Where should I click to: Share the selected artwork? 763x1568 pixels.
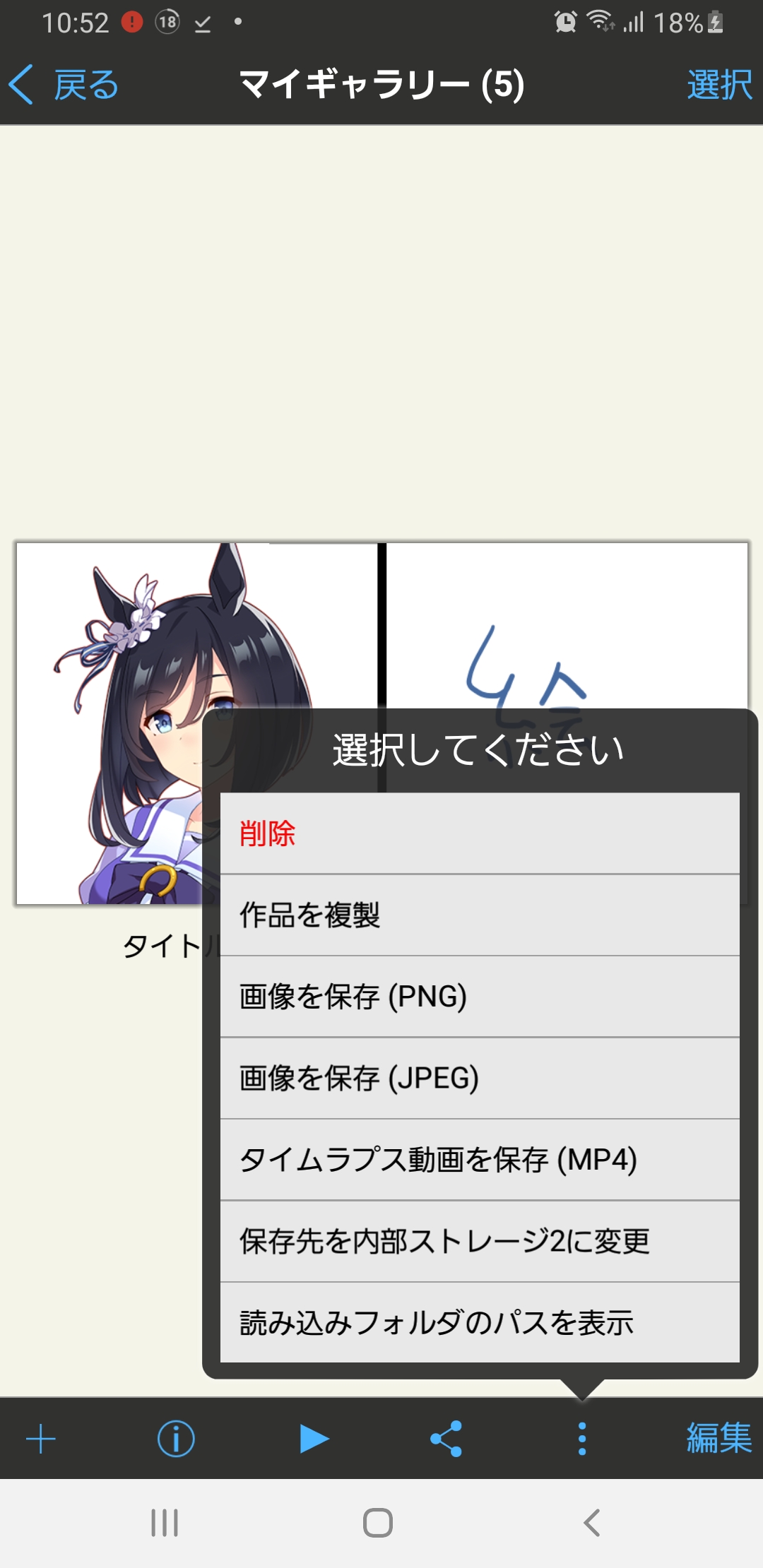(x=446, y=1439)
